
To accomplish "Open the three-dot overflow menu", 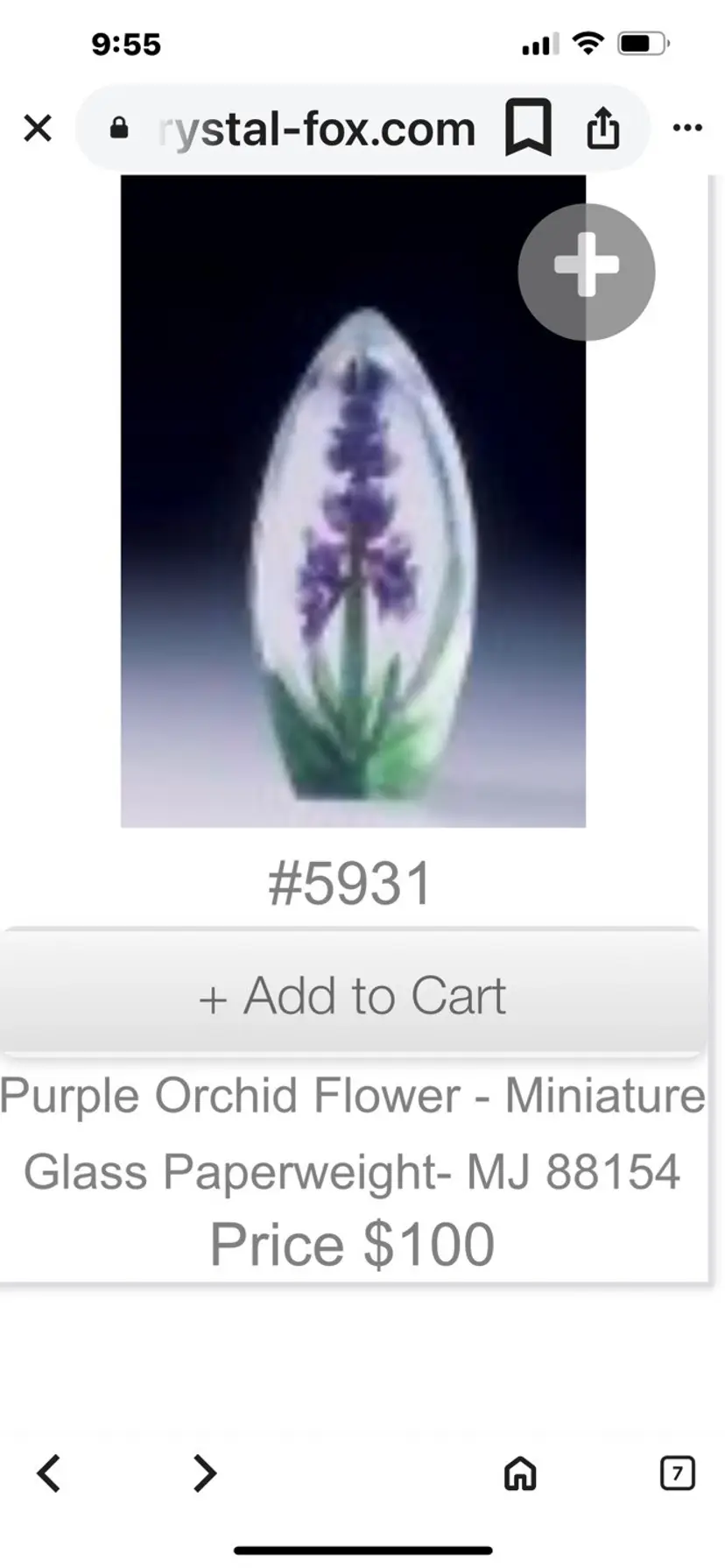I will (x=687, y=129).
